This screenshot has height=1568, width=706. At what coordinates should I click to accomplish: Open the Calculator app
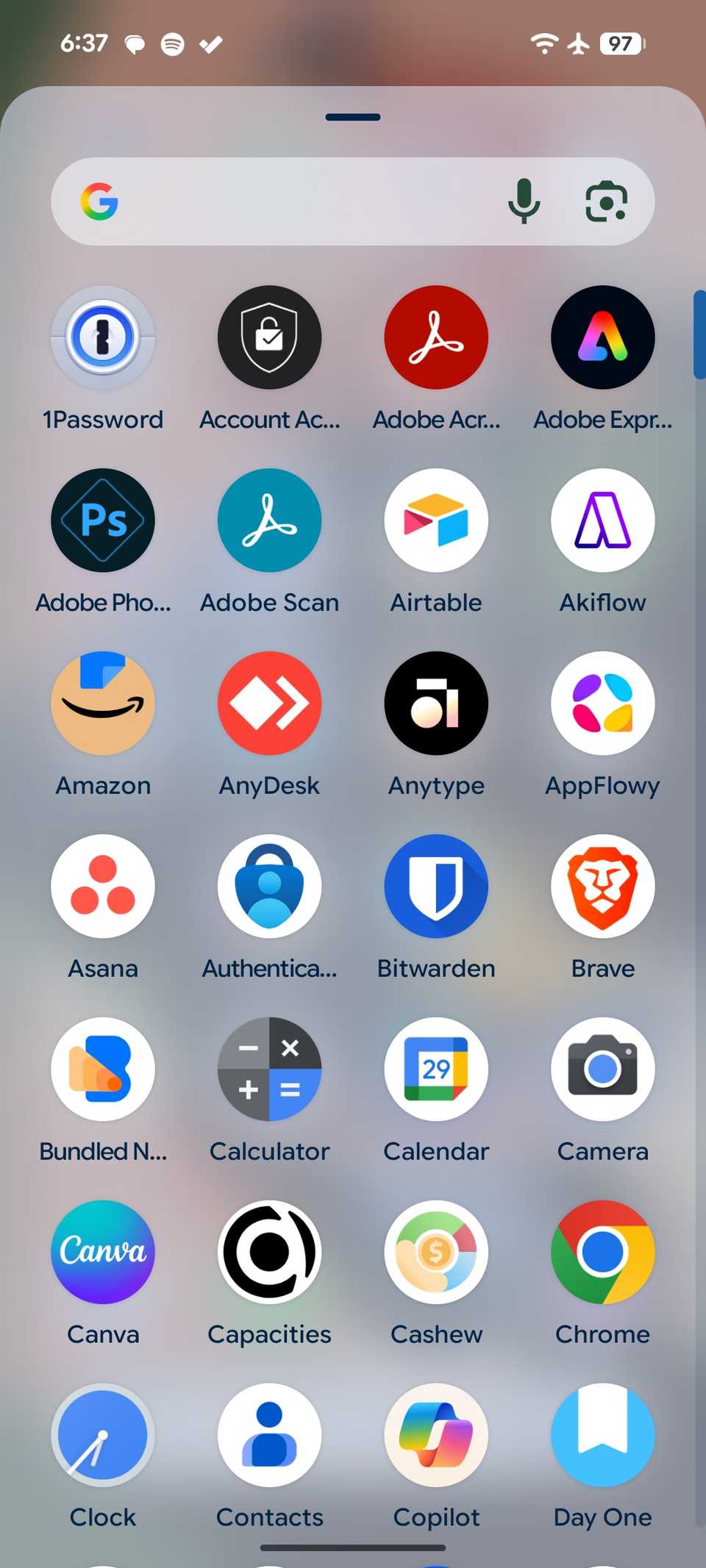[269, 1069]
